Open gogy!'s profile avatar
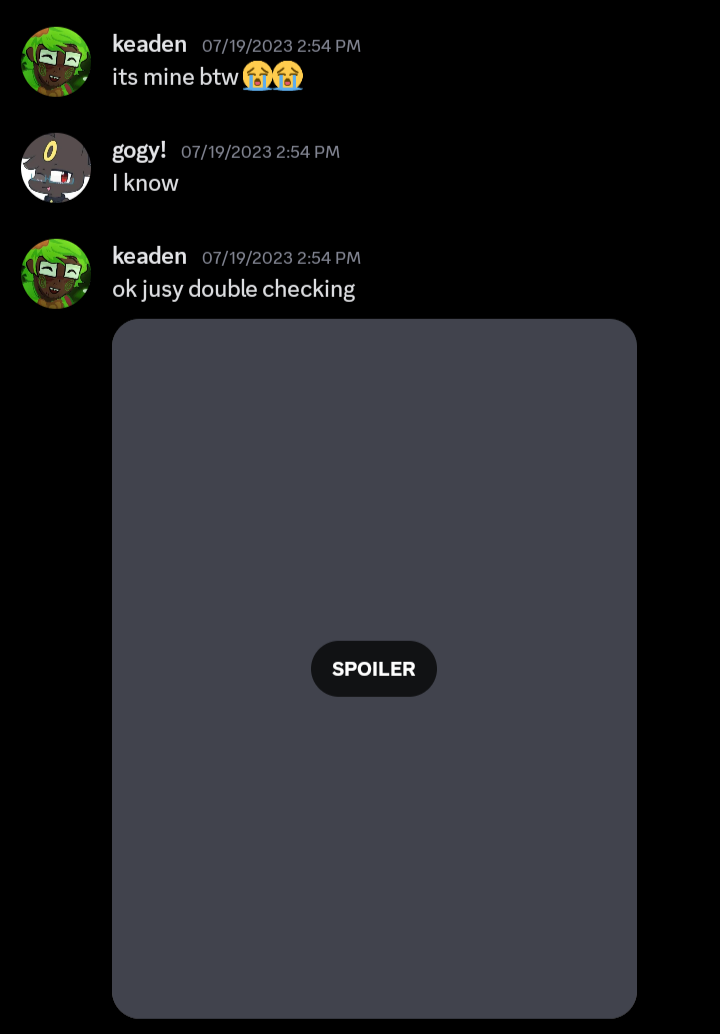 tap(56, 167)
